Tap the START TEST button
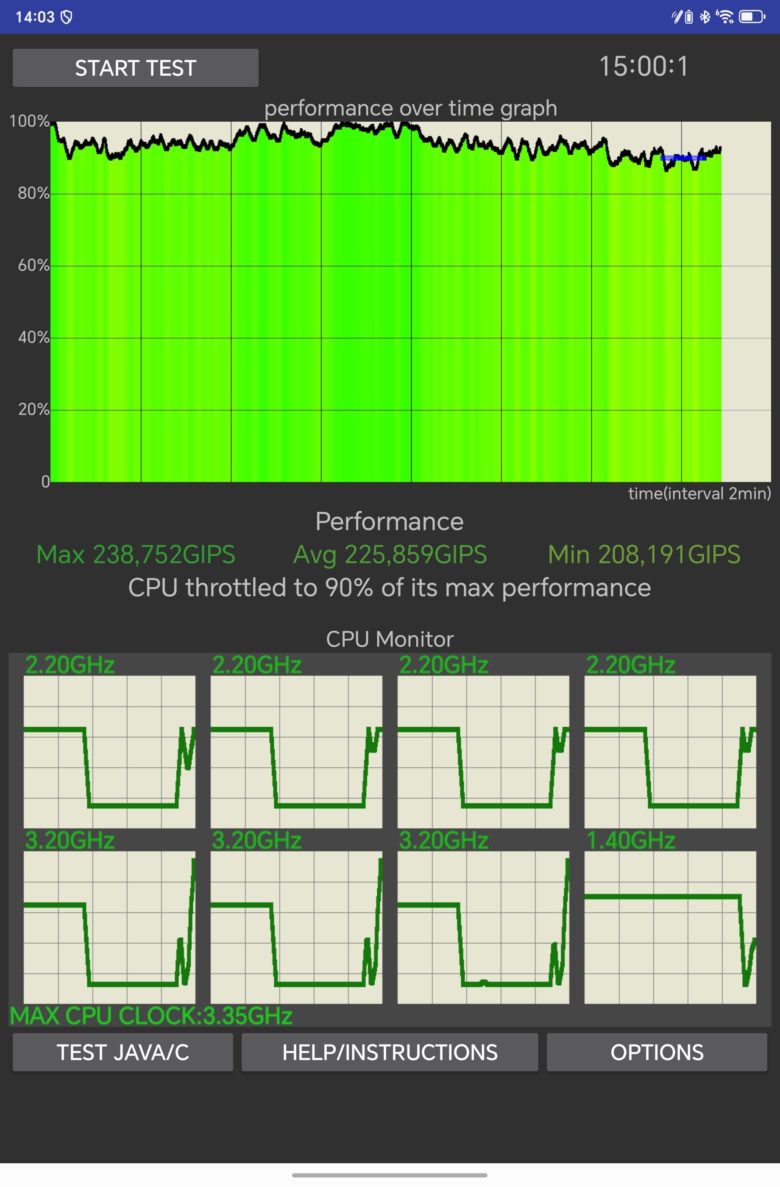 tap(136, 68)
